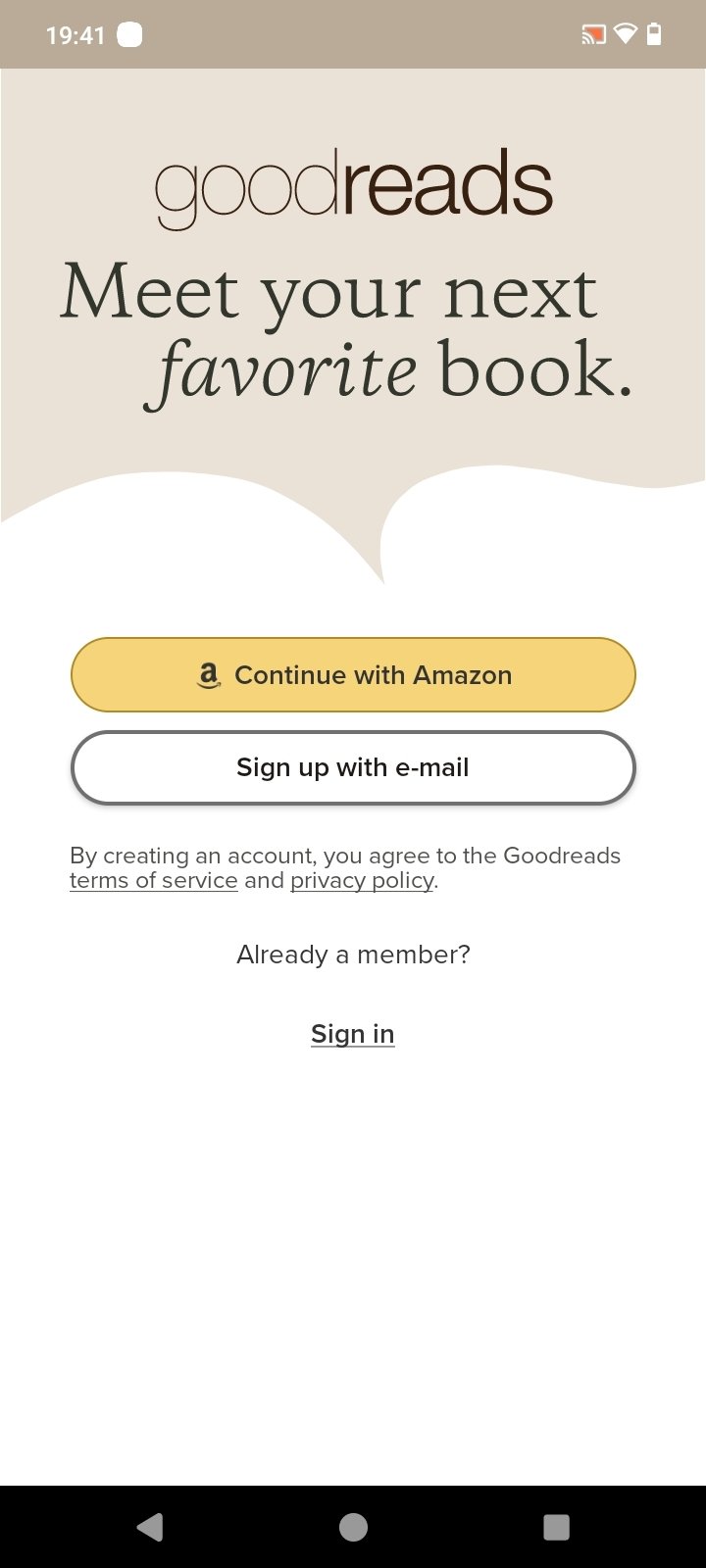Tap the Android home circle button

click(x=352, y=1525)
